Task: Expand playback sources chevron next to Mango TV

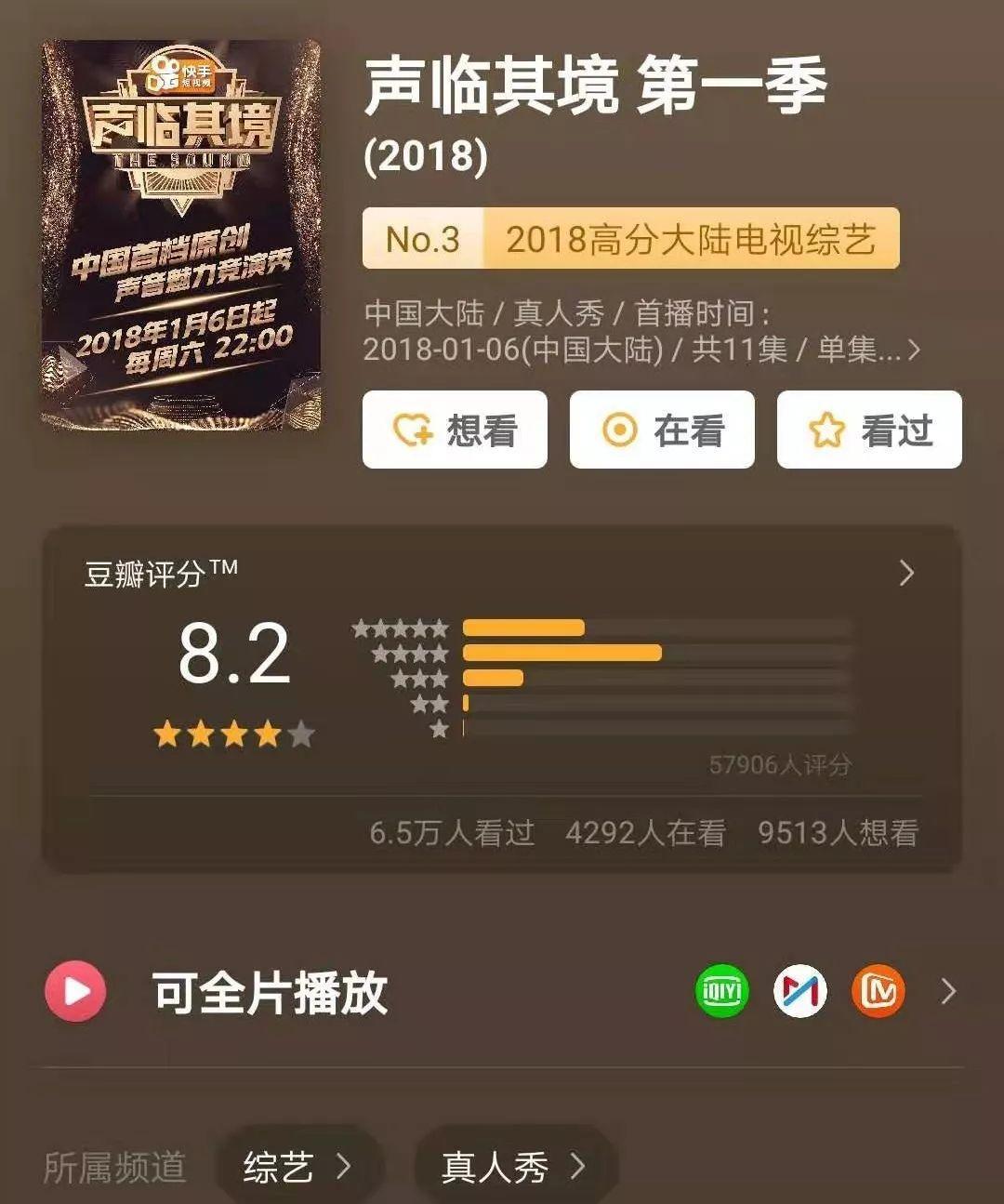Action: pyautogui.click(x=948, y=991)
